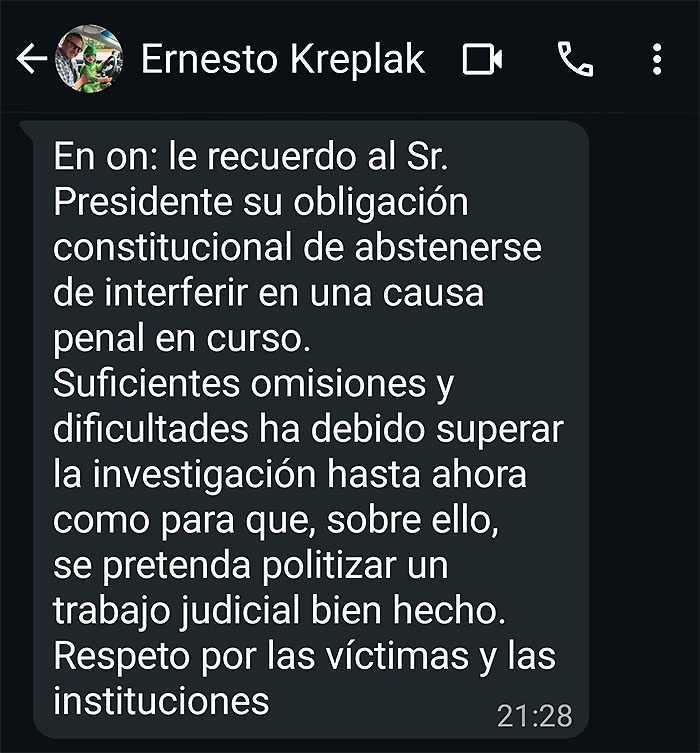Start a video call with Ernesto Kreplak
The image size is (700, 753).
pyautogui.click(x=482, y=61)
